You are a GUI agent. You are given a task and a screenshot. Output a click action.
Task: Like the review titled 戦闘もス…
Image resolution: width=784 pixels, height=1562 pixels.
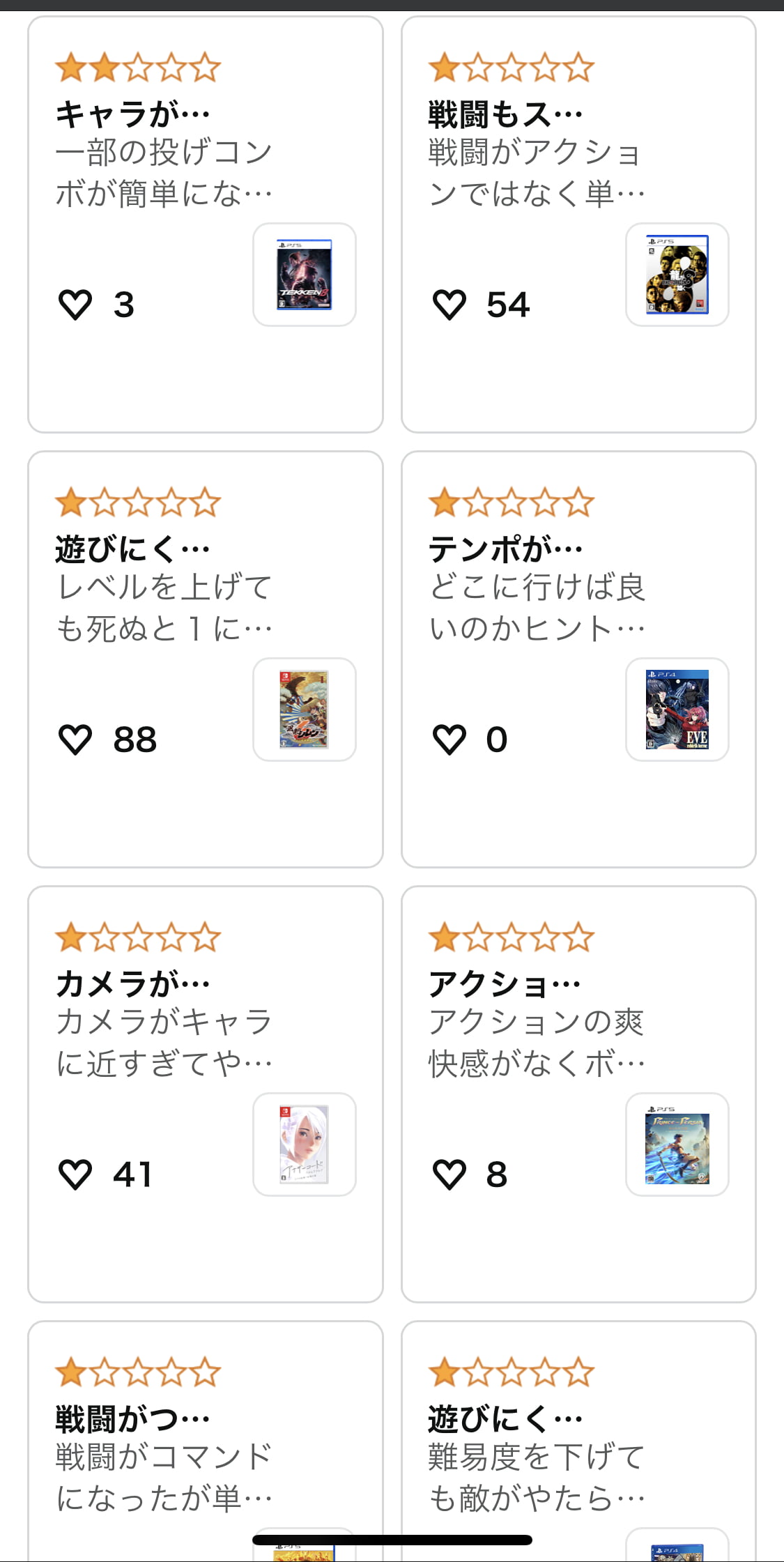click(449, 305)
